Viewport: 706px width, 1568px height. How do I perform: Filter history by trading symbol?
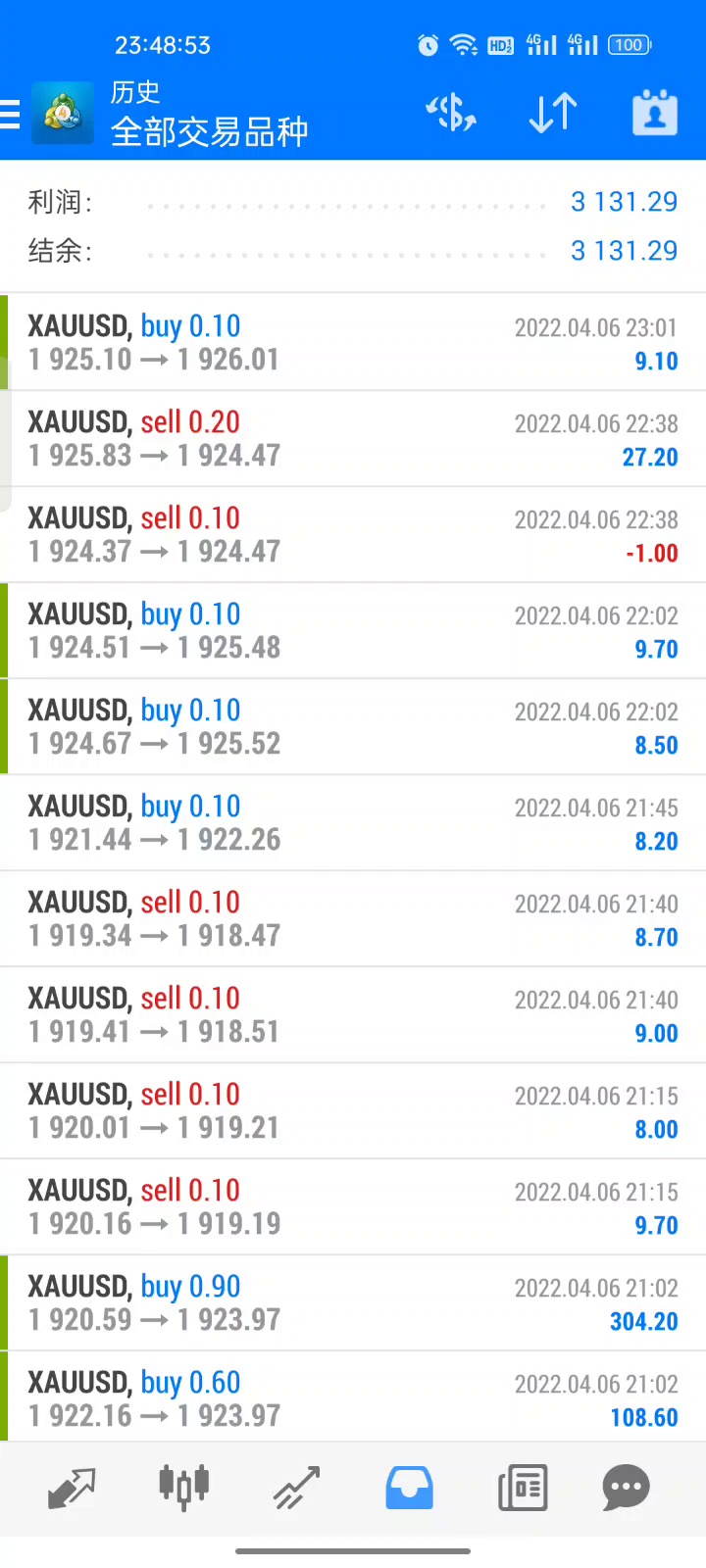coord(451,114)
